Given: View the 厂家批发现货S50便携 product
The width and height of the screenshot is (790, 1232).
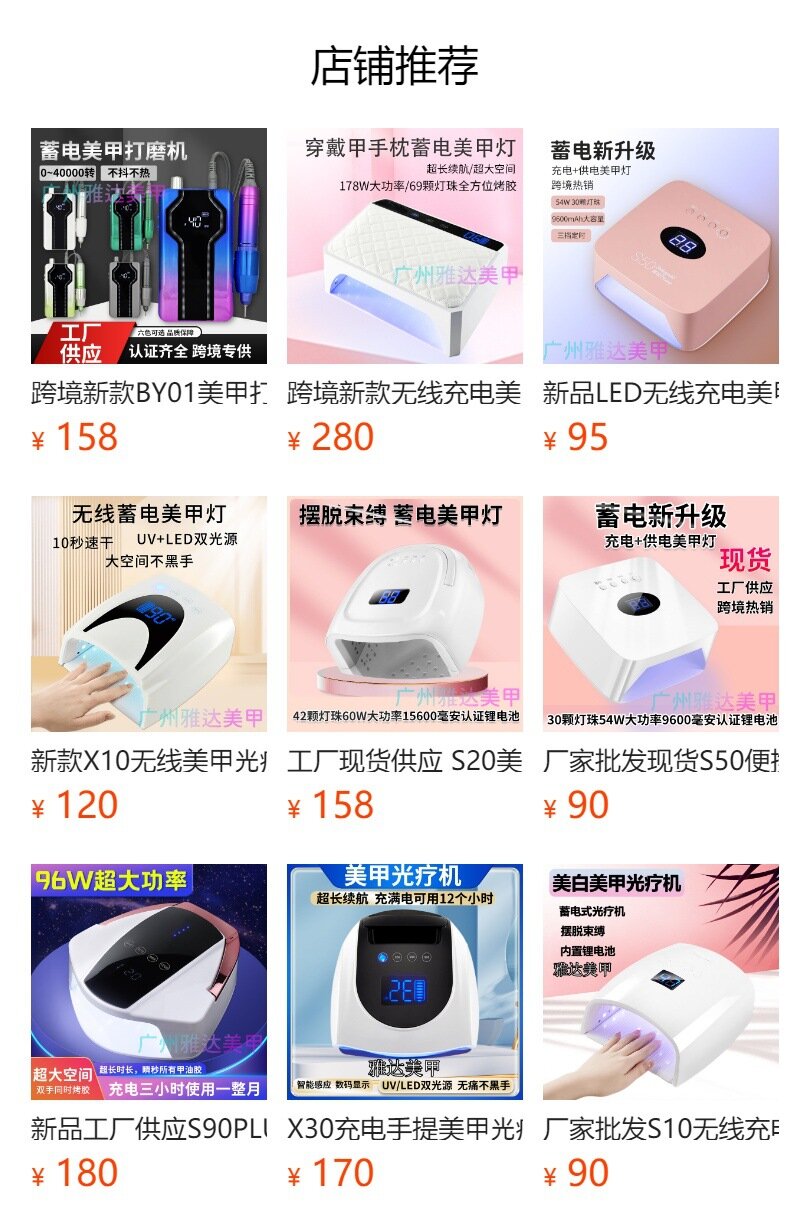Looking at the screenshot, I should (x=660, y=614).
